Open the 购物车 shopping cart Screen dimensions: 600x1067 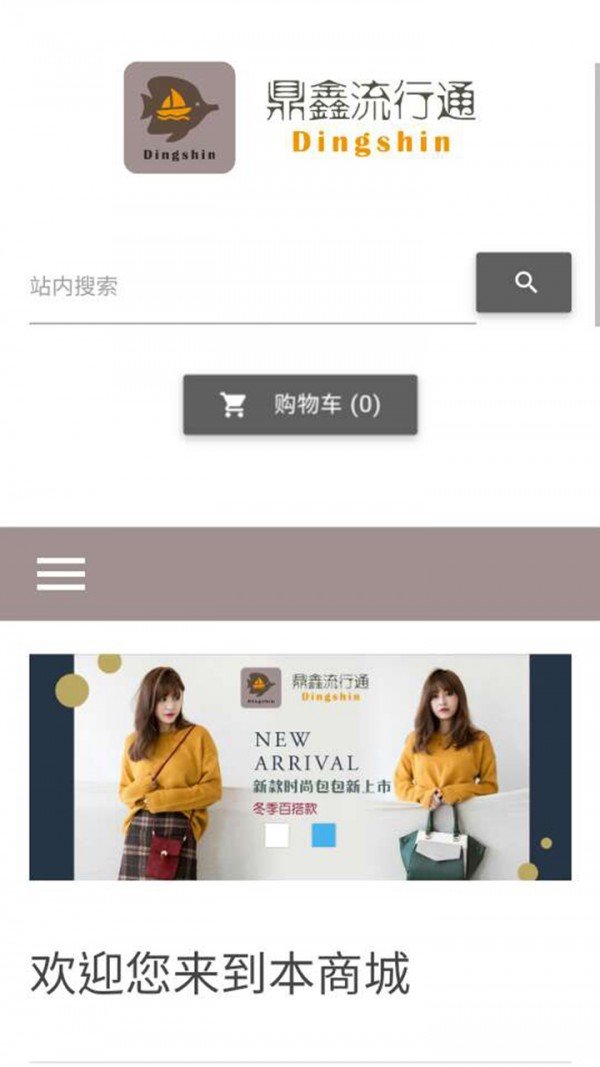point(300,404)
